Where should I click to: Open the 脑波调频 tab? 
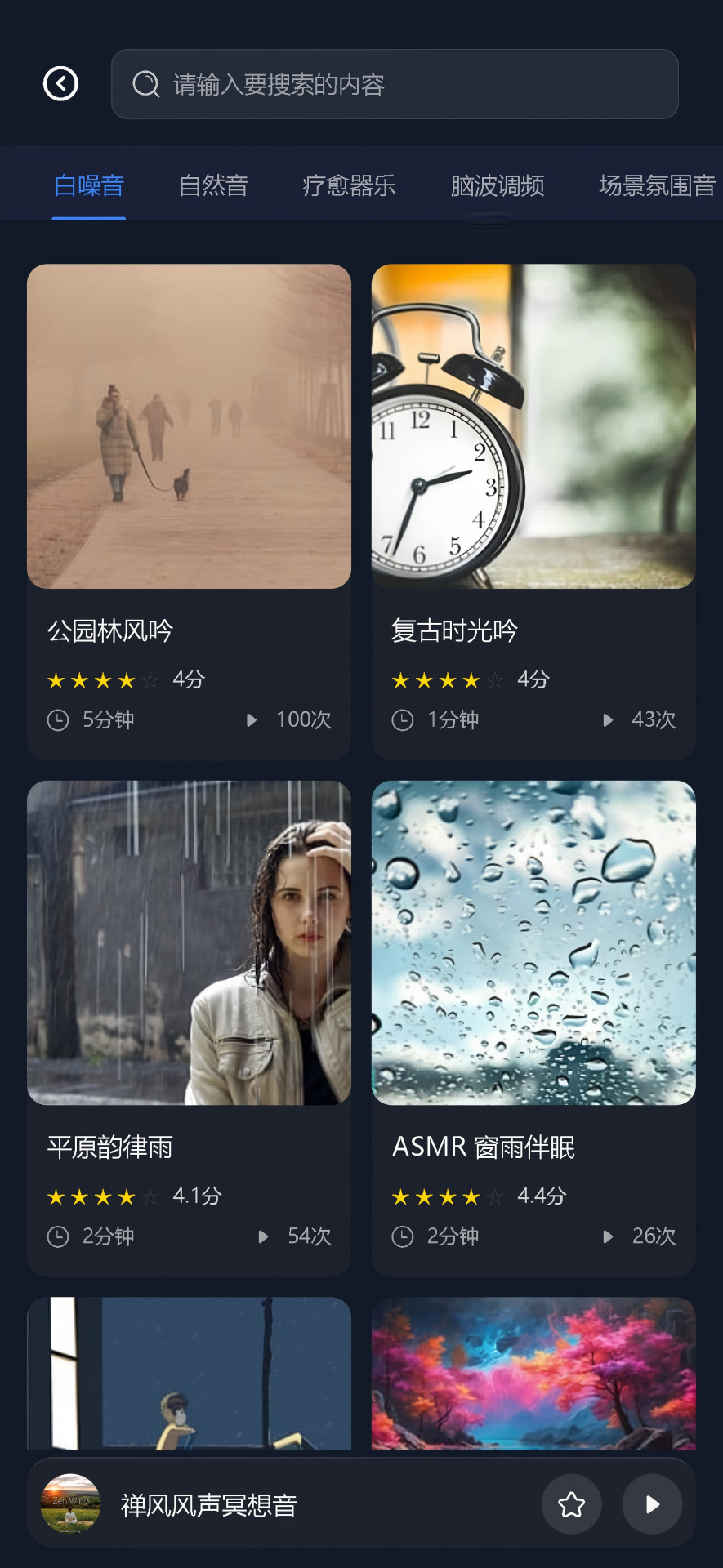[x=498, y=186]
